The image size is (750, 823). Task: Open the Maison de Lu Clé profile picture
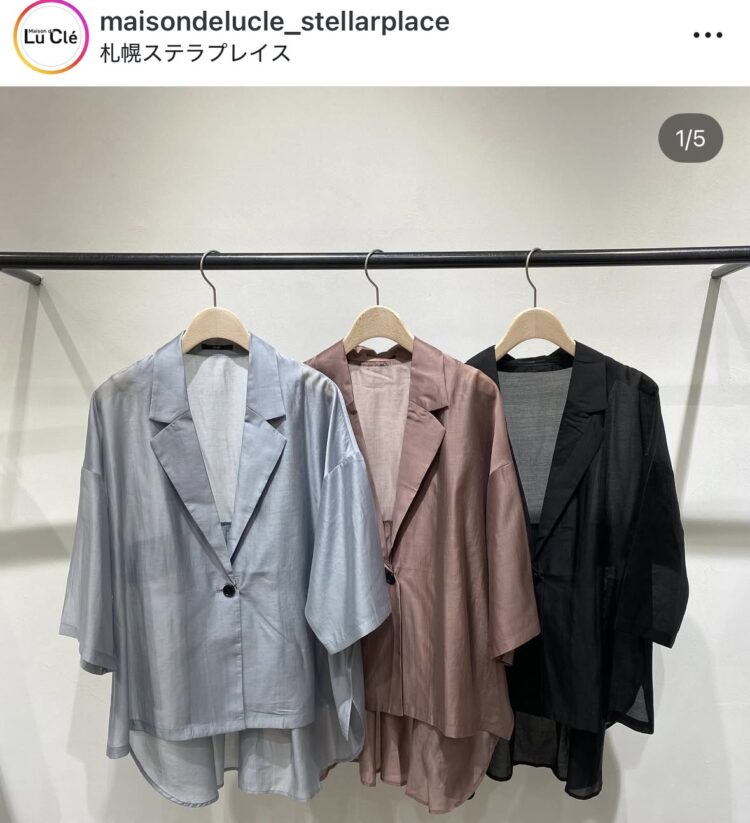click(x=50, y=37)
